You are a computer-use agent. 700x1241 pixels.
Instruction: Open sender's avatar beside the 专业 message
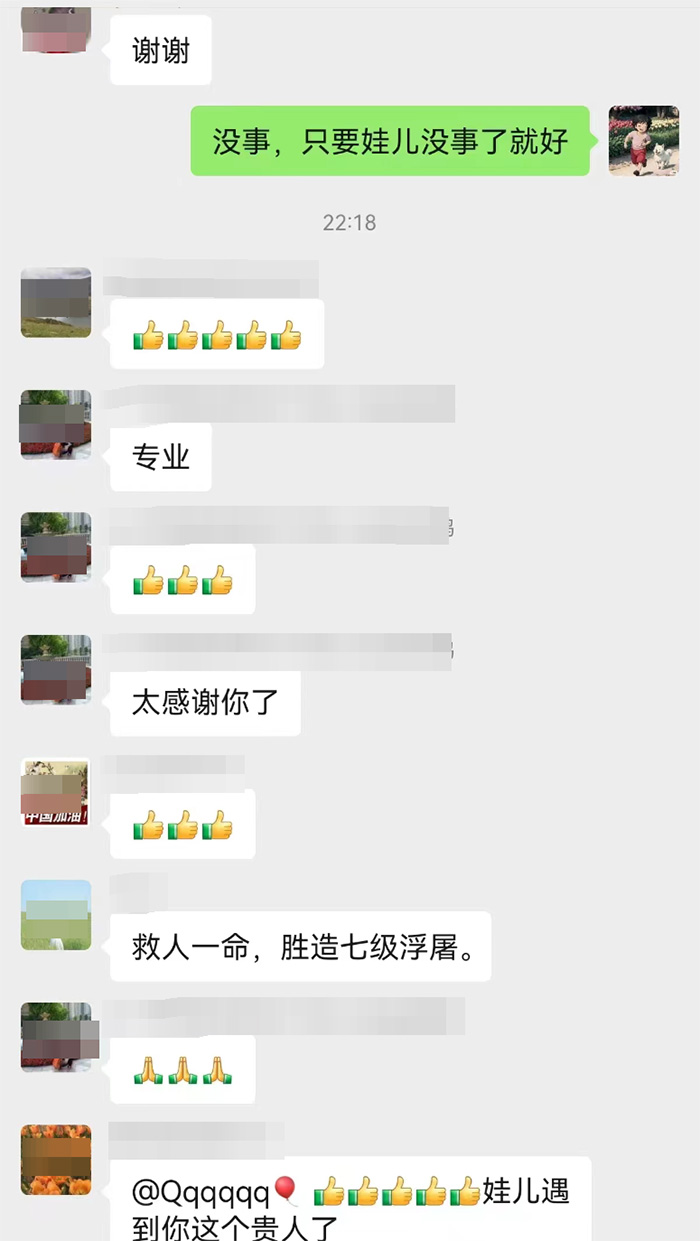56,425
